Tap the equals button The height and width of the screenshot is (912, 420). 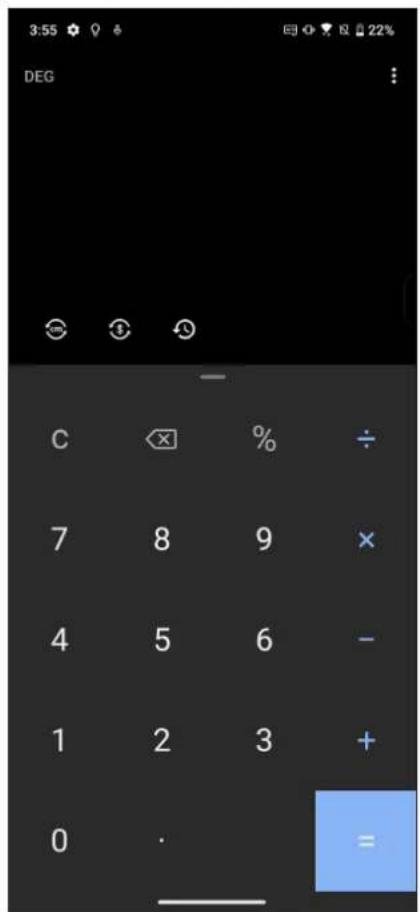click(366, 840)
